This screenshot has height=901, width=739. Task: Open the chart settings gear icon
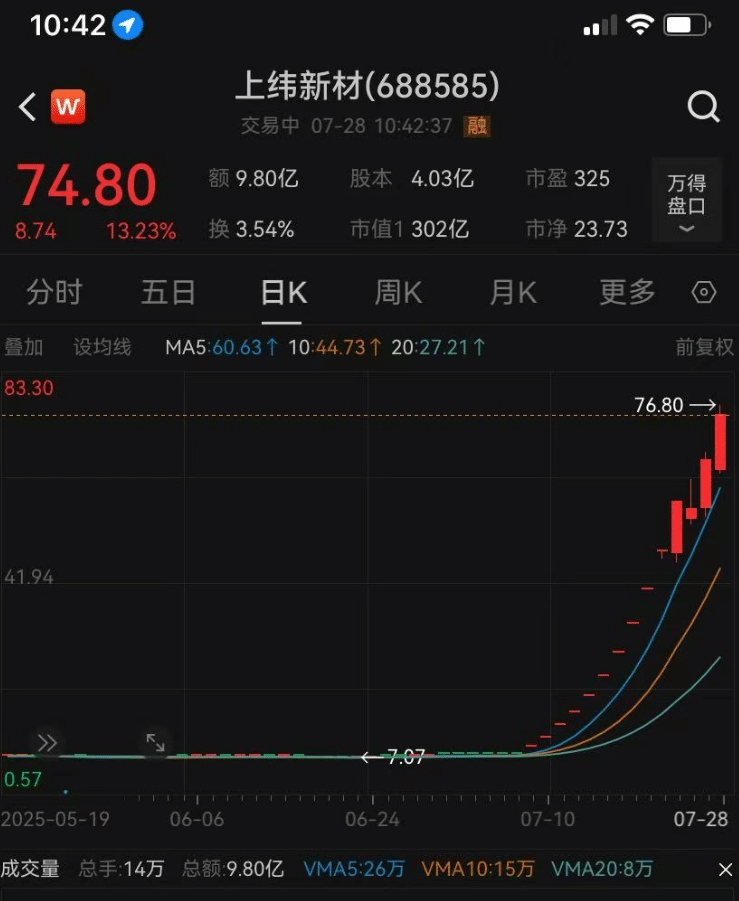(704, 292)
